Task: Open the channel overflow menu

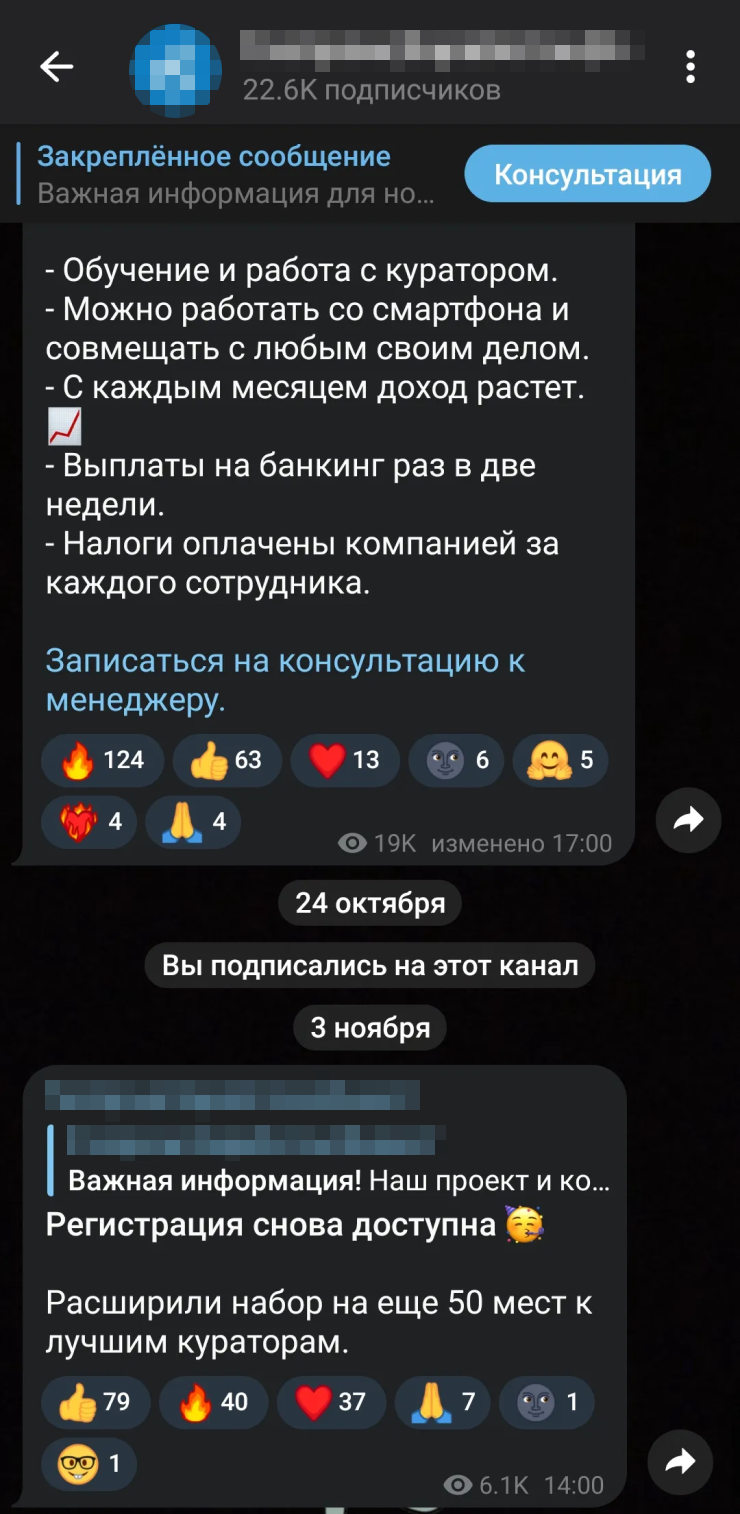Action: click(690, 67)
